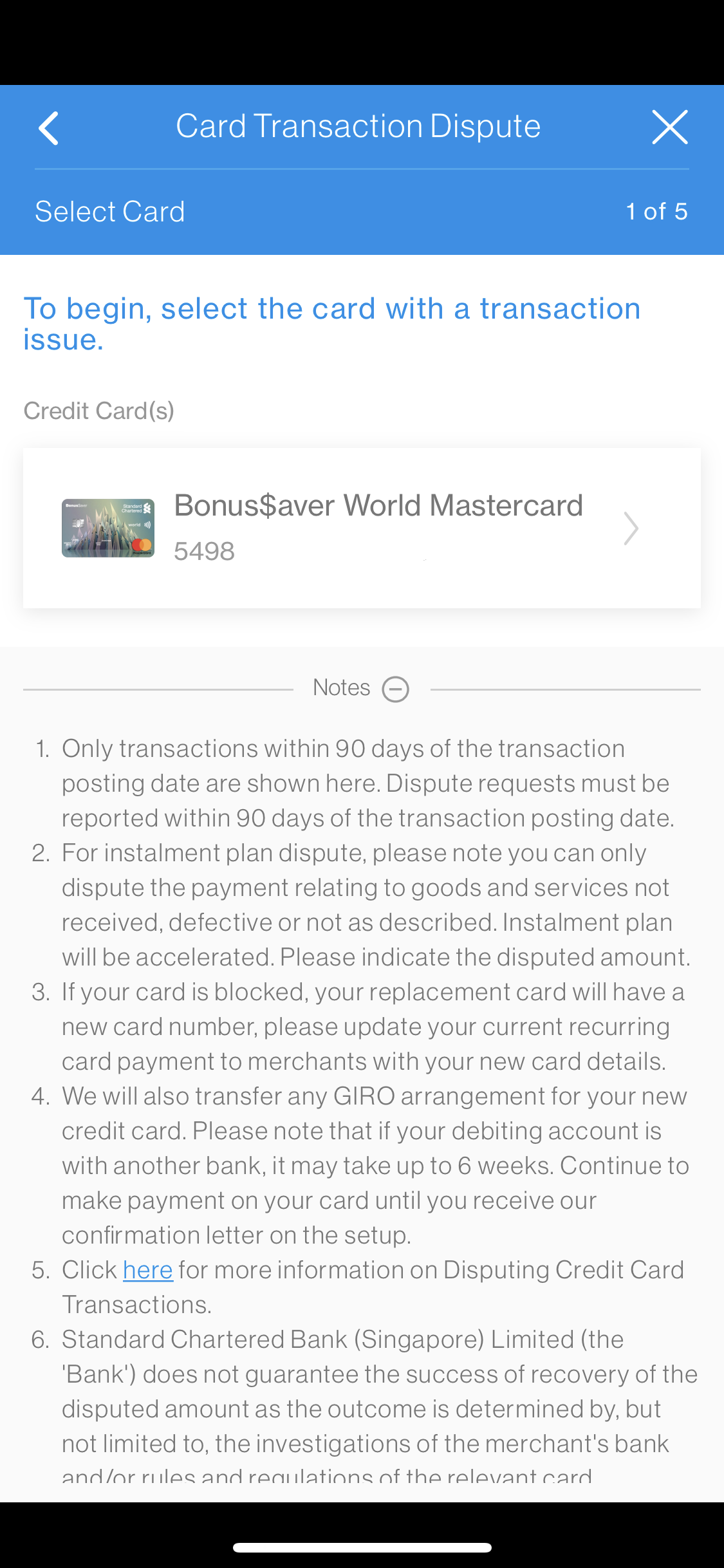Close the Card Transaction Dispute flow

tap(671, 127)
